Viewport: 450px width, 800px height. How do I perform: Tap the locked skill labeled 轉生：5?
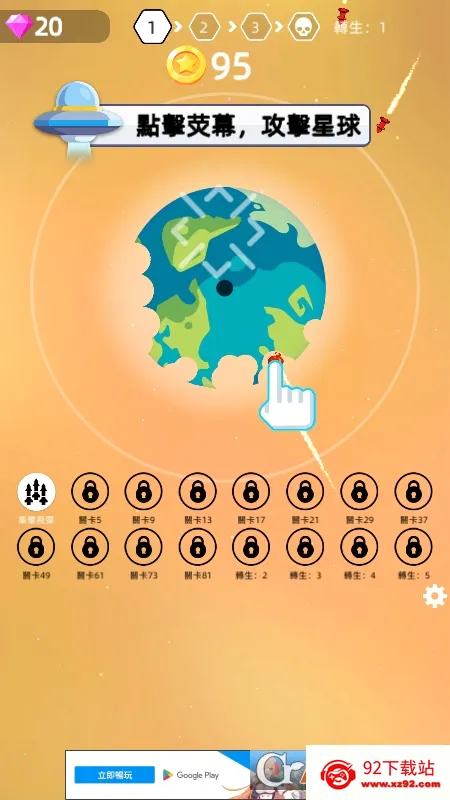pos(413,547)
